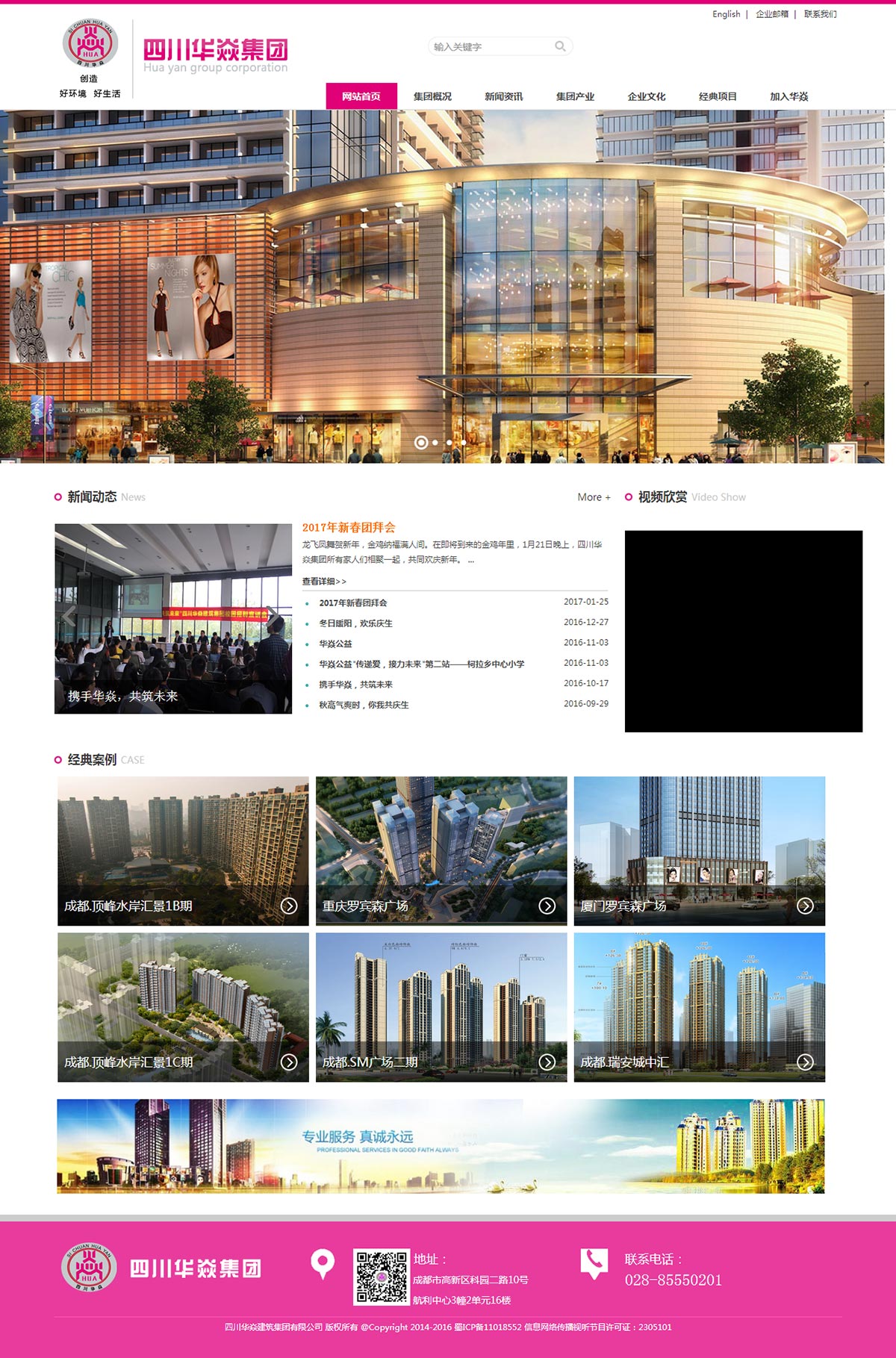Go to the 网站首页 tab

click(x=361, y=96)
